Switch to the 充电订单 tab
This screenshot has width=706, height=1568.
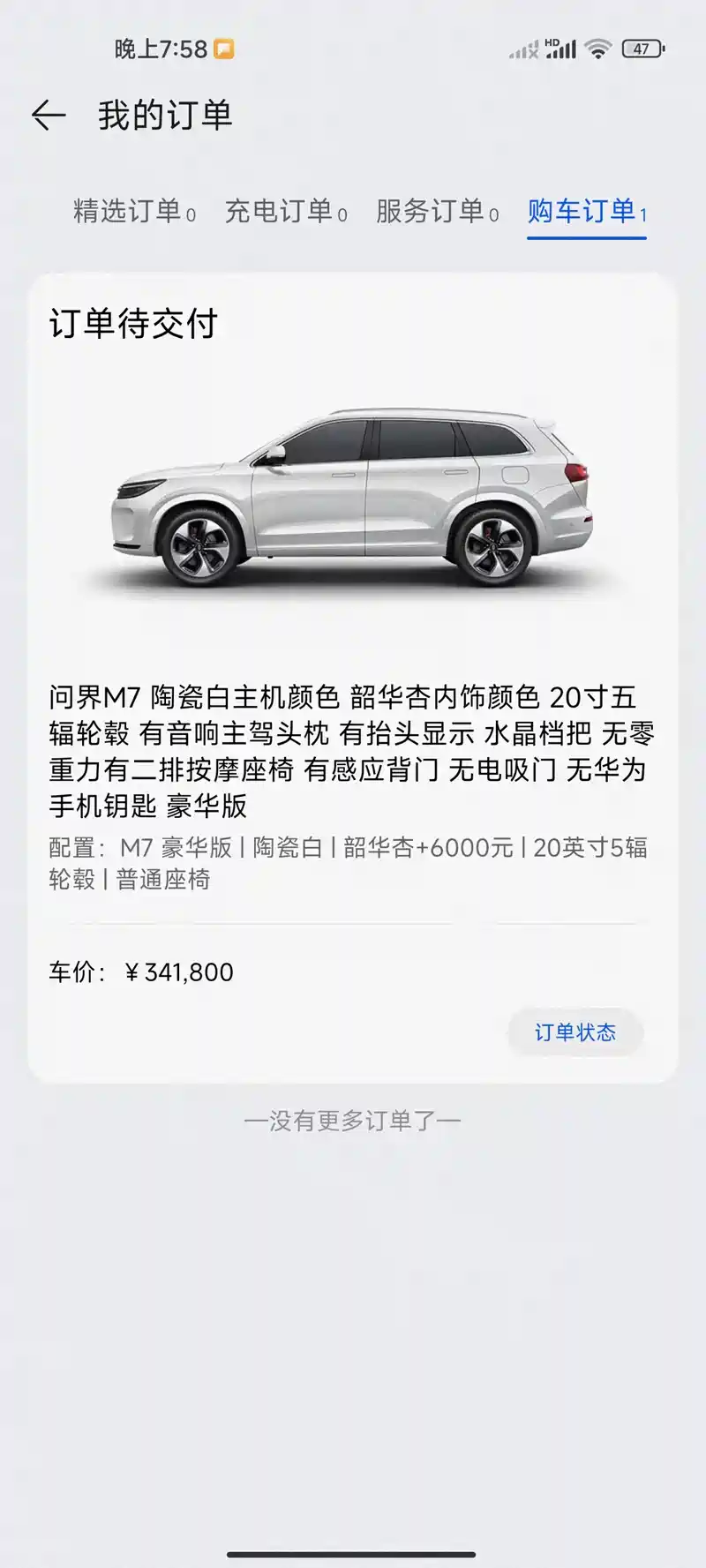click(285, 212)
